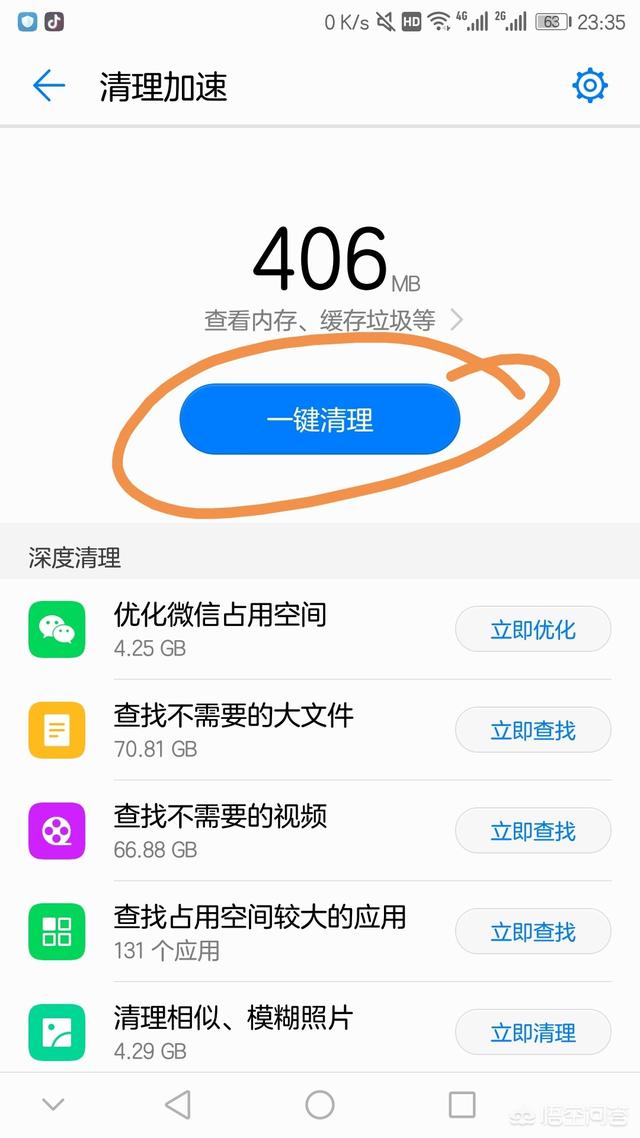
Task: Open the recent apps square button
Action: click(x=462, y=1104)
